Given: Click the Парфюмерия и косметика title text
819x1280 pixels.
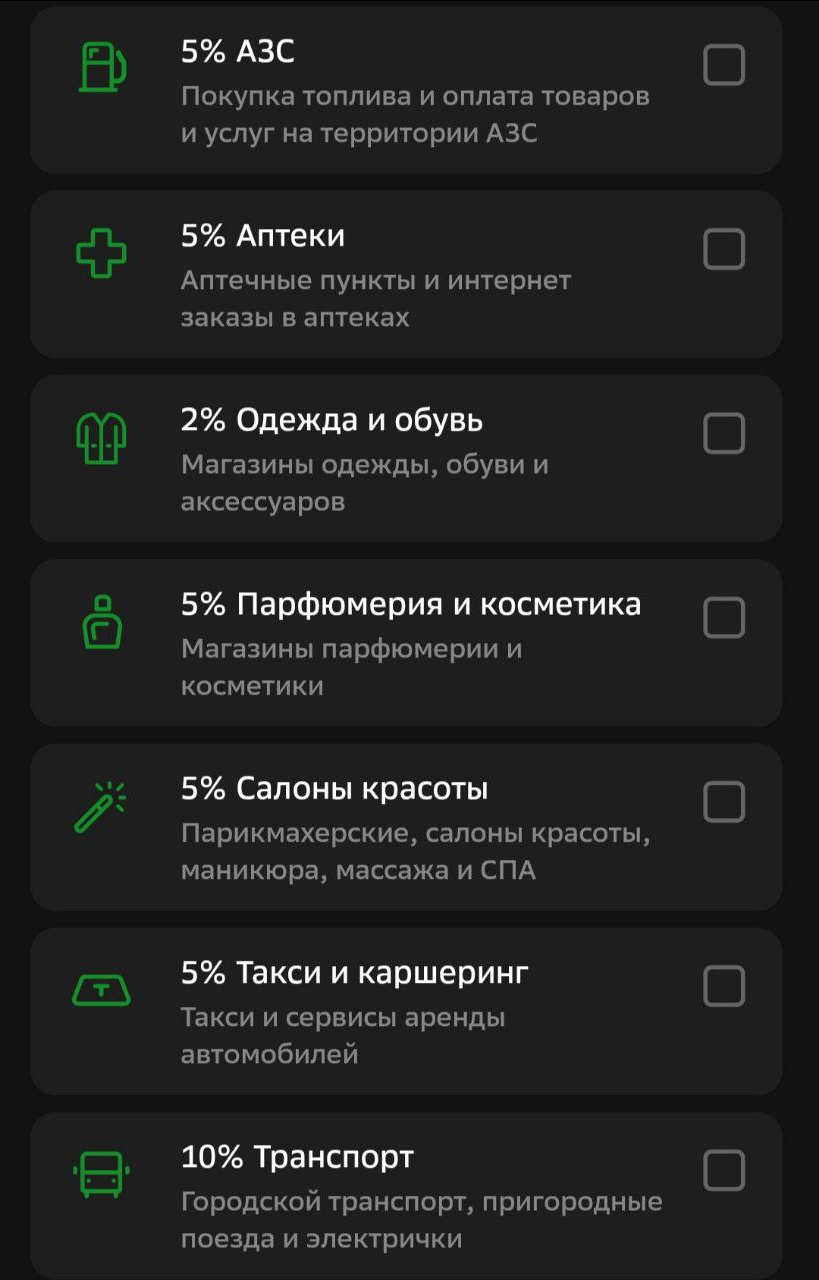Looking at the screenshot, I should point(412,604).
